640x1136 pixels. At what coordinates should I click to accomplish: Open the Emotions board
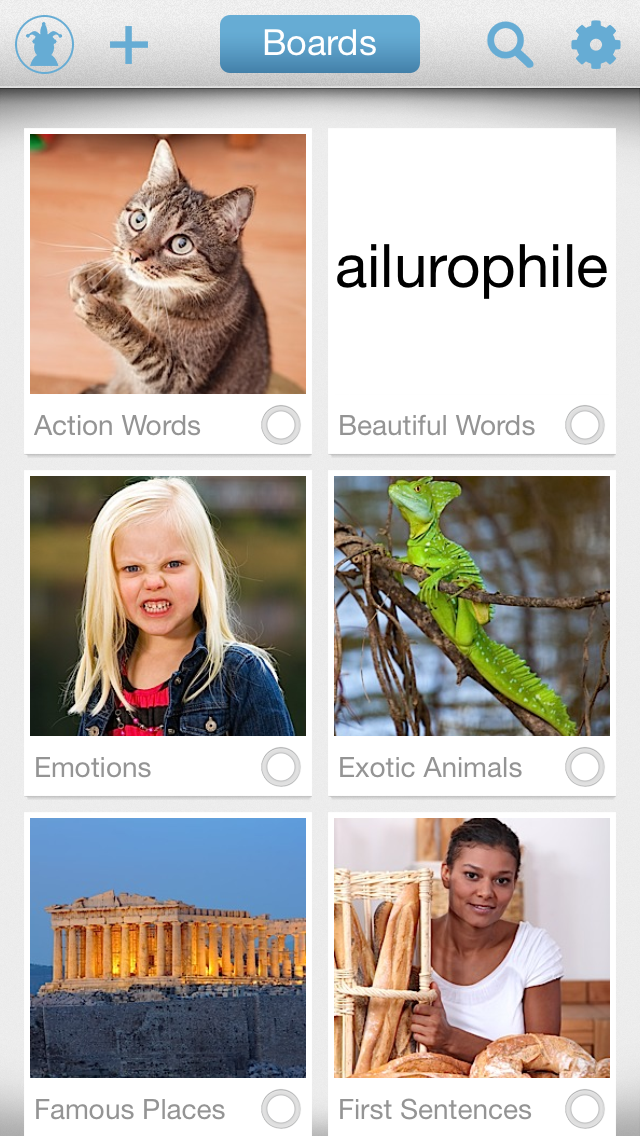[x=168, y=606]
